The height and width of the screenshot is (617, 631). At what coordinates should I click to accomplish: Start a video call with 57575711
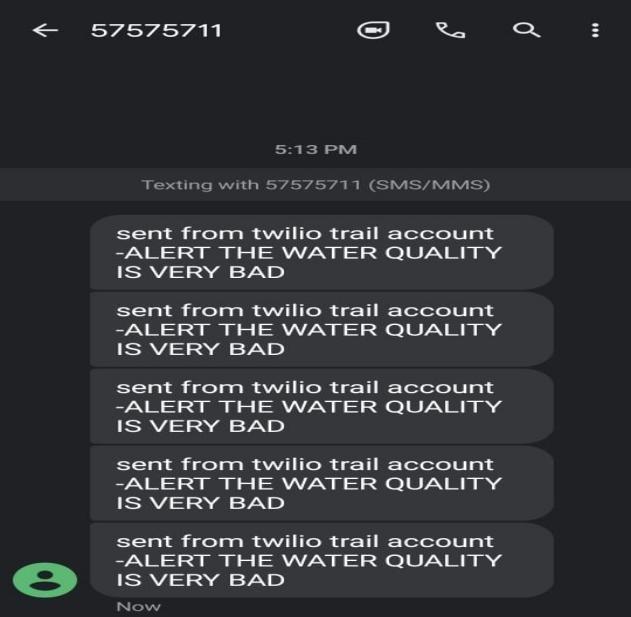[x=373, y=30]
